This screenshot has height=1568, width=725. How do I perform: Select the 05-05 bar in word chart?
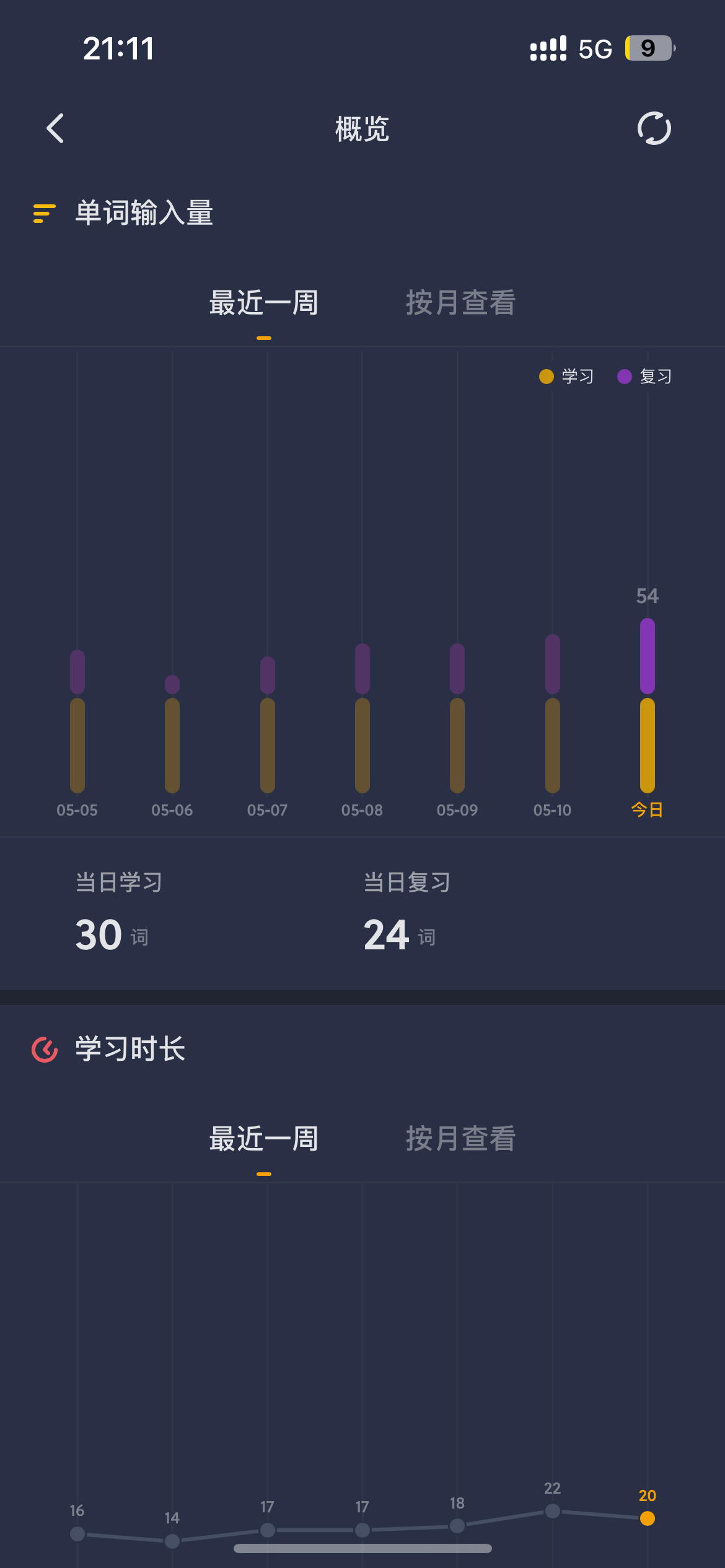click(77, 721)
